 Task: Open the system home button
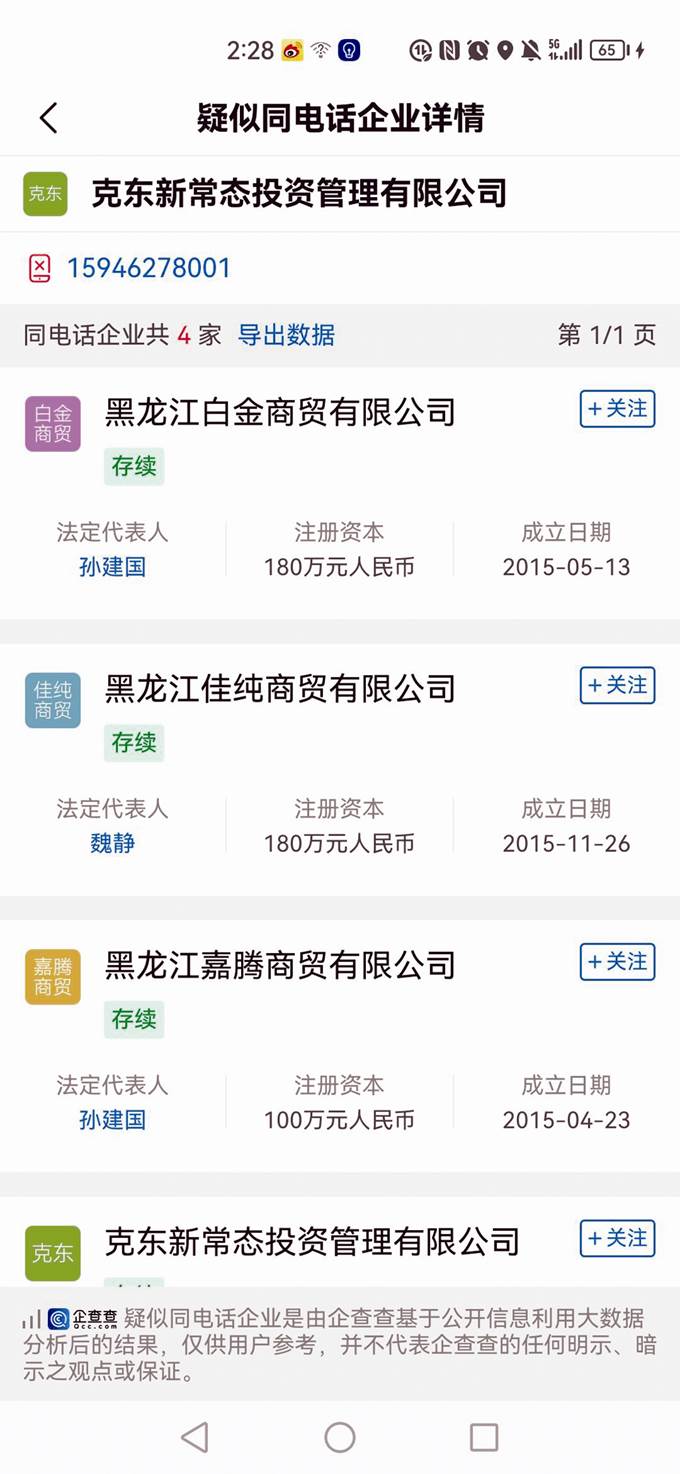pyautogui.click(x=340, y=1437)
